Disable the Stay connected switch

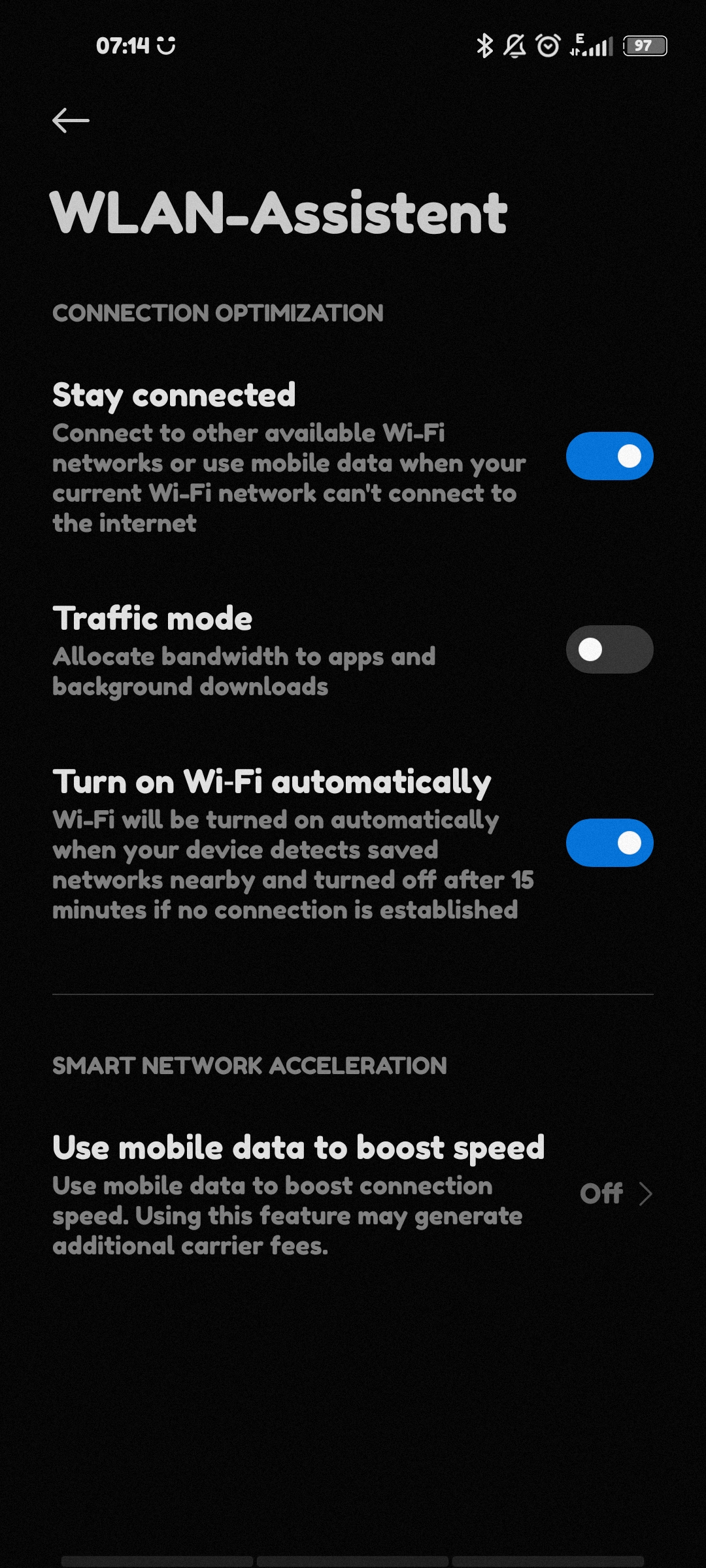(609, 456)
